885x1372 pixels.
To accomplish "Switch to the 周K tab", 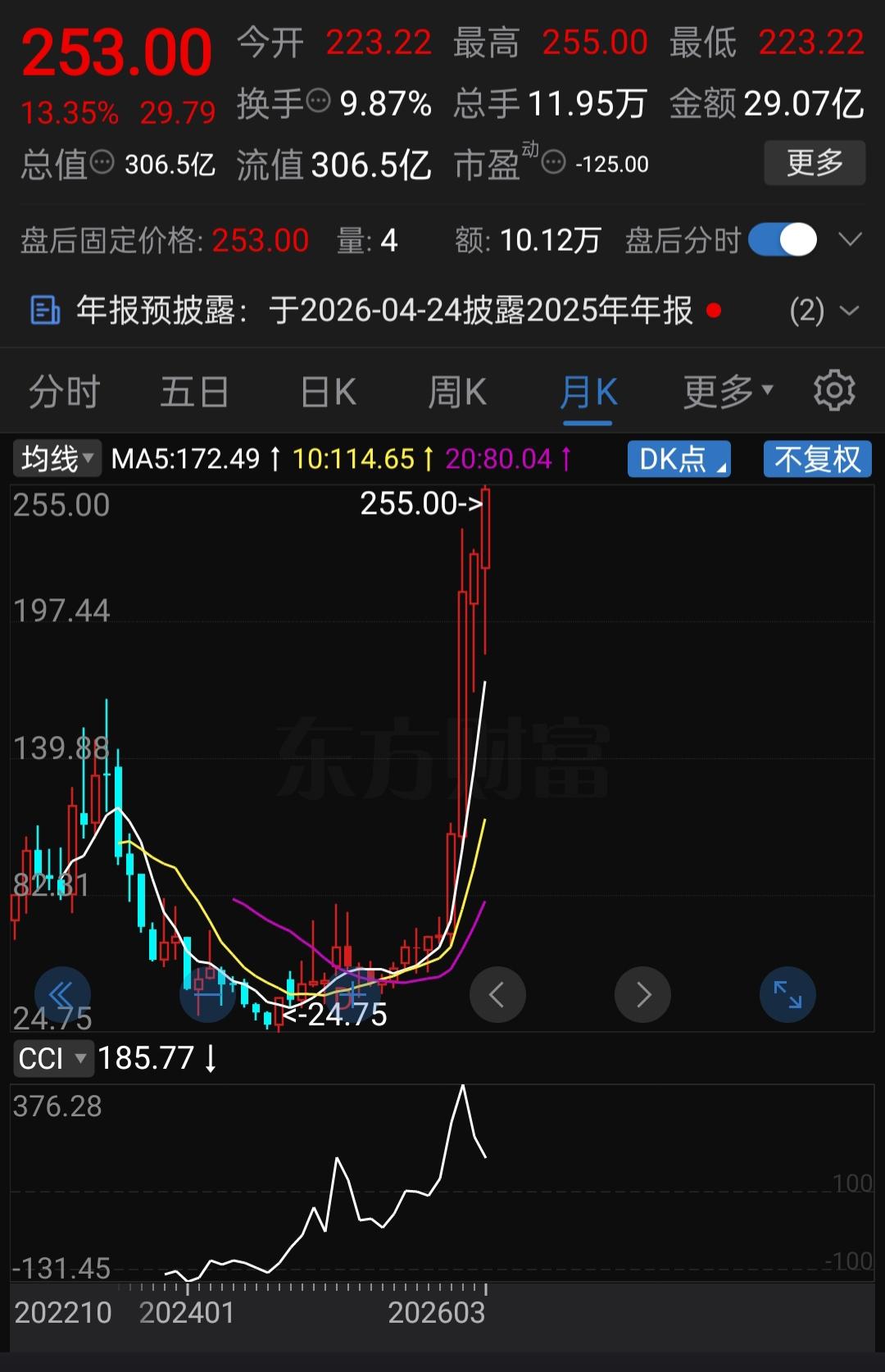I will (456, 391).
